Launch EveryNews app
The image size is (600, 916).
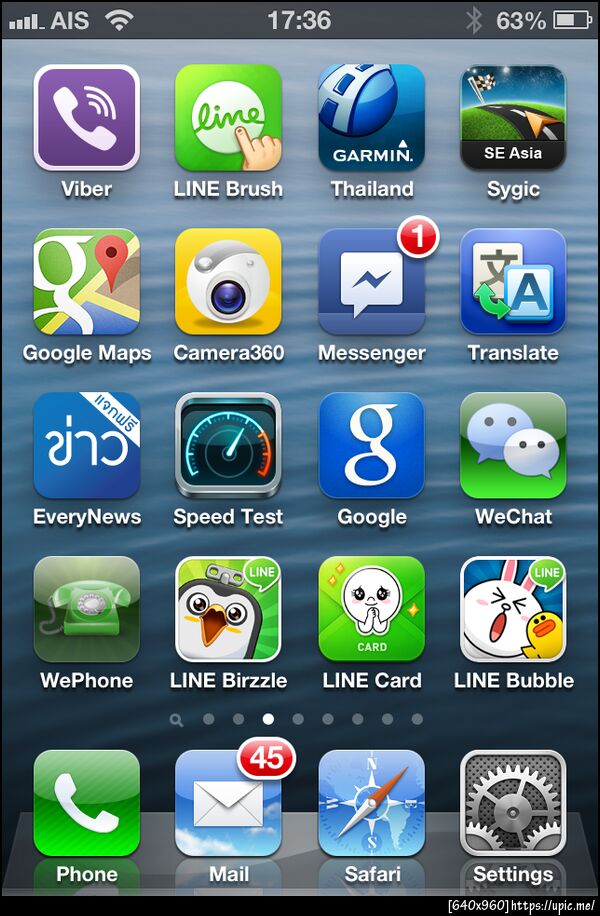(x=87, y=446)
